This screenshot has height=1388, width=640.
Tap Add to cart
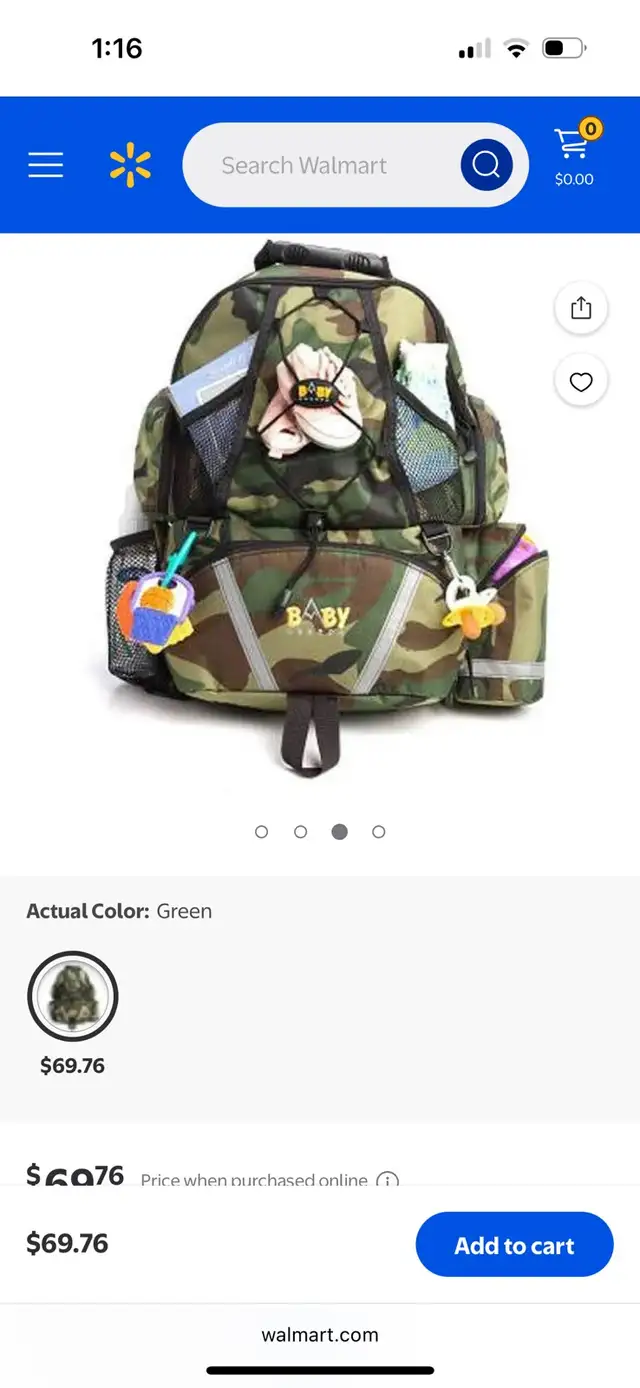point(514,1245)
